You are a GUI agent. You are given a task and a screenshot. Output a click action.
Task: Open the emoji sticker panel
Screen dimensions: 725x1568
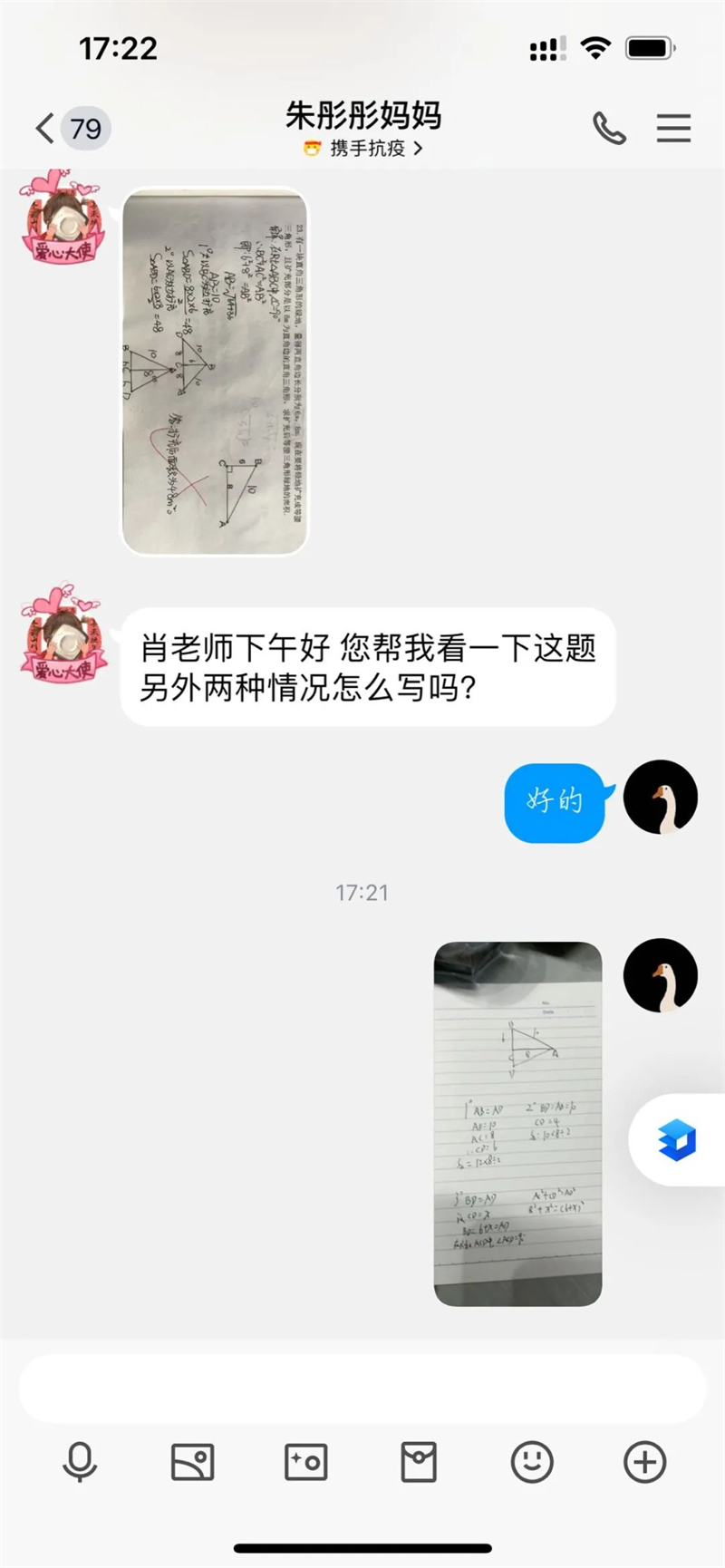[532, 1461]
